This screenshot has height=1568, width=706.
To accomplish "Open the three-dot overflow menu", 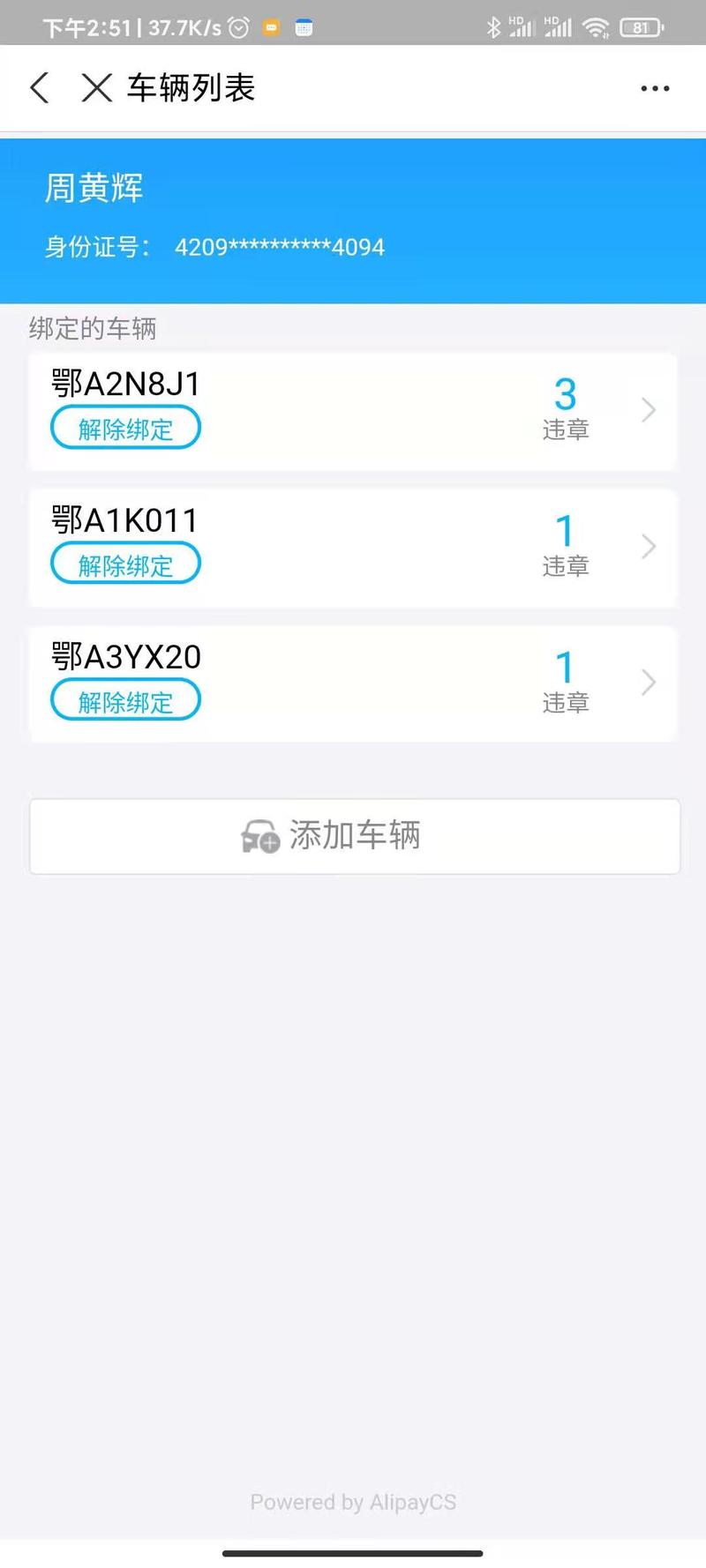I will (655, 88).
